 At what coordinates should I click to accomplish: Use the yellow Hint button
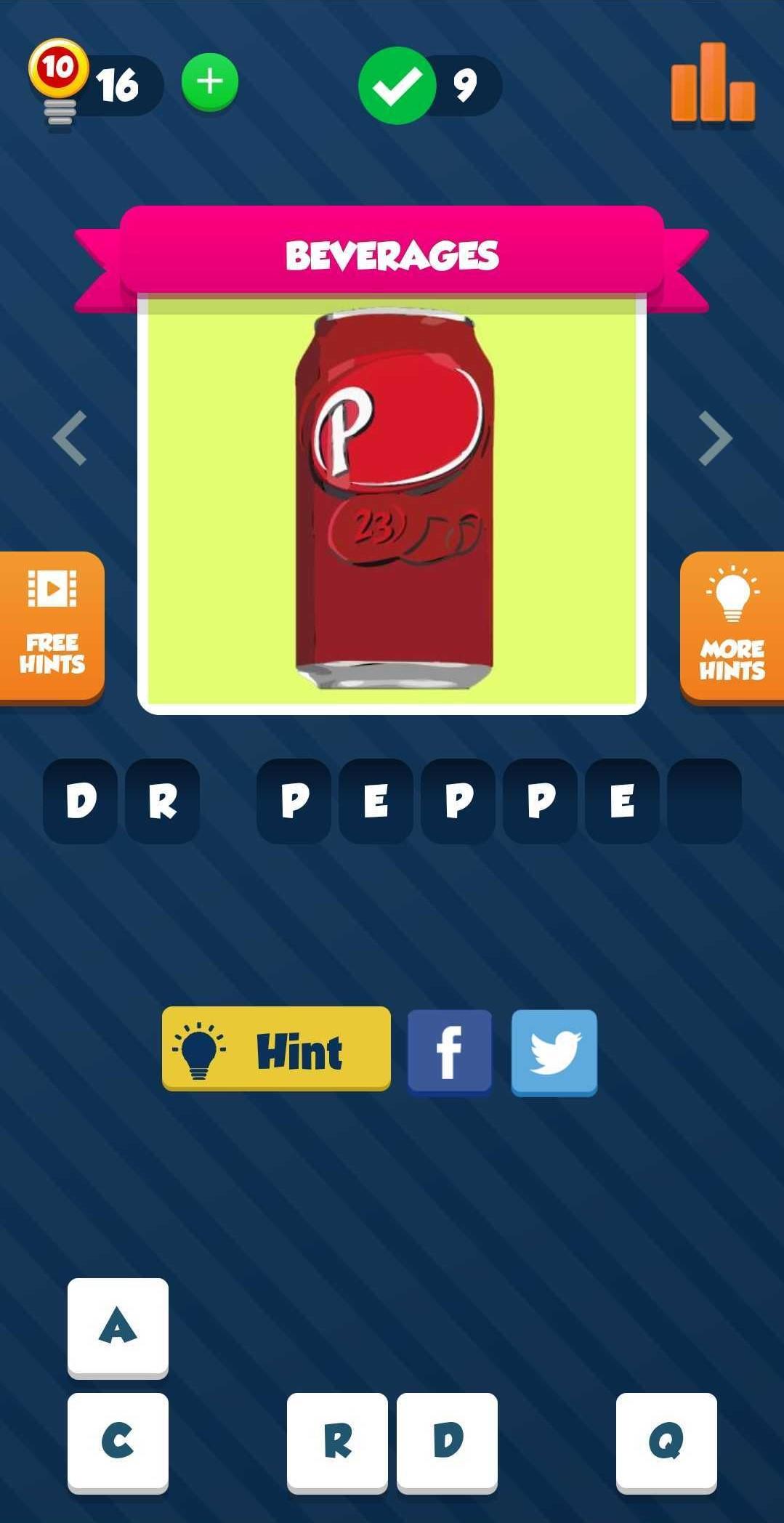[x=276, y=1049]
